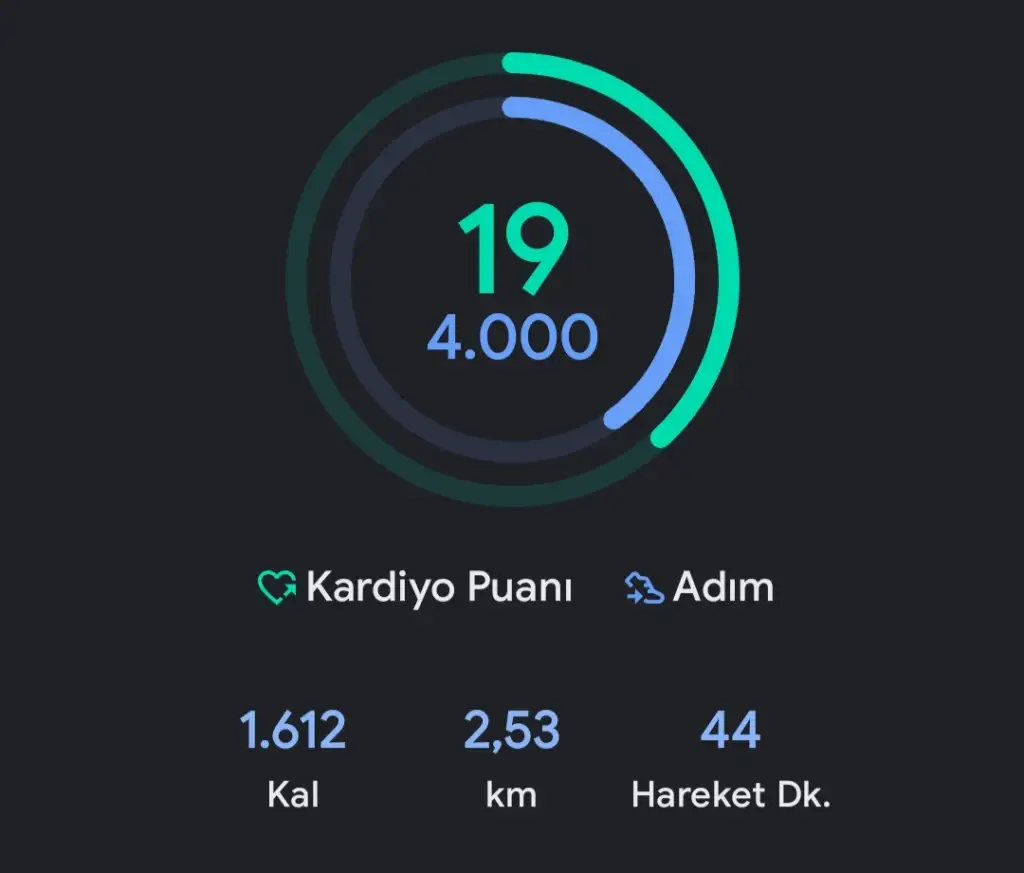View the 1.612 Kal energy stats
The image size is (1024, 873).
pos(292,757)
